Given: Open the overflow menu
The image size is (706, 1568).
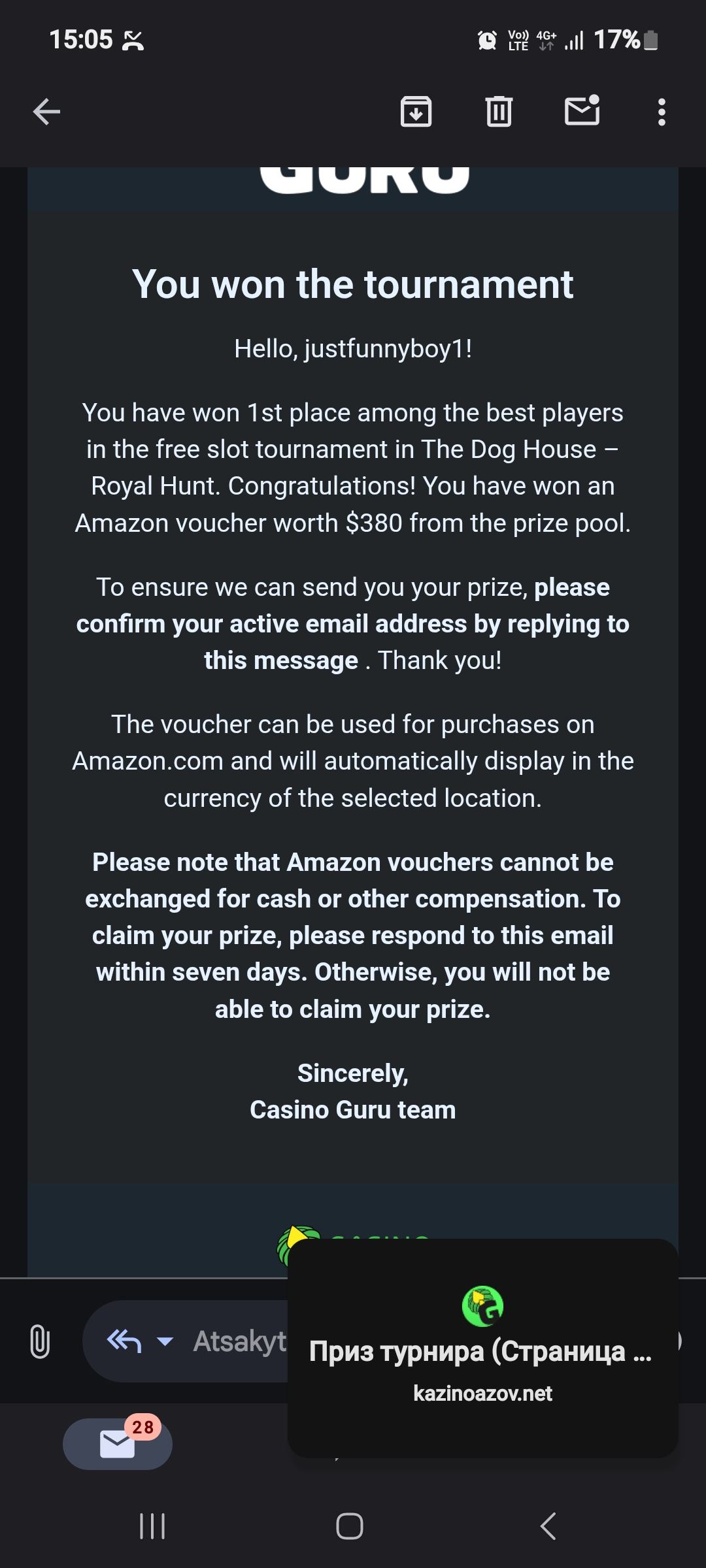Looking at the screenshot, I should (662, 112).
